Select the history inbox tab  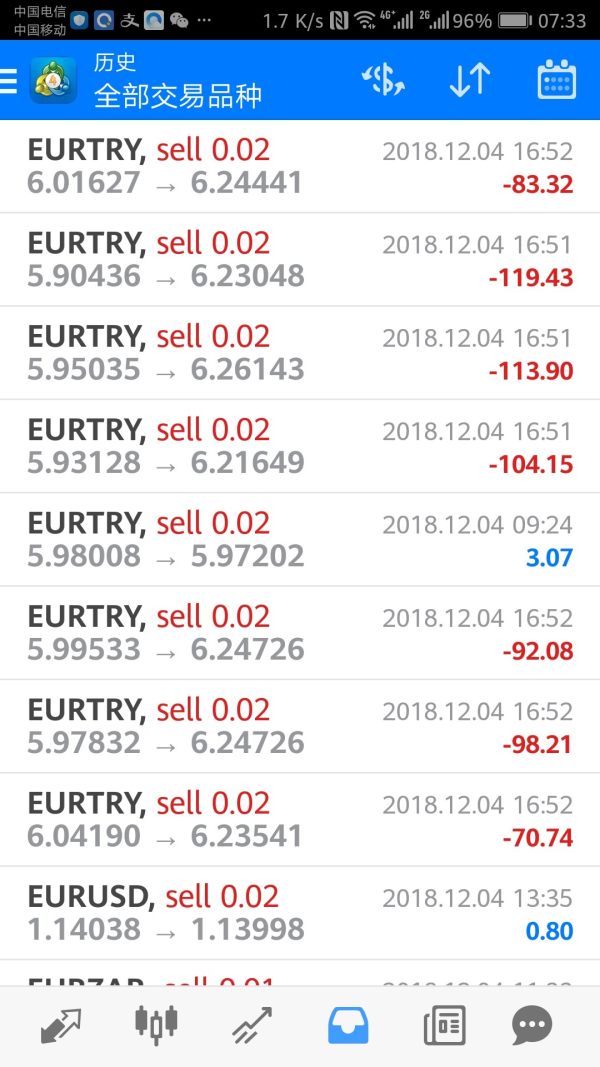[x=348, y=1025]
